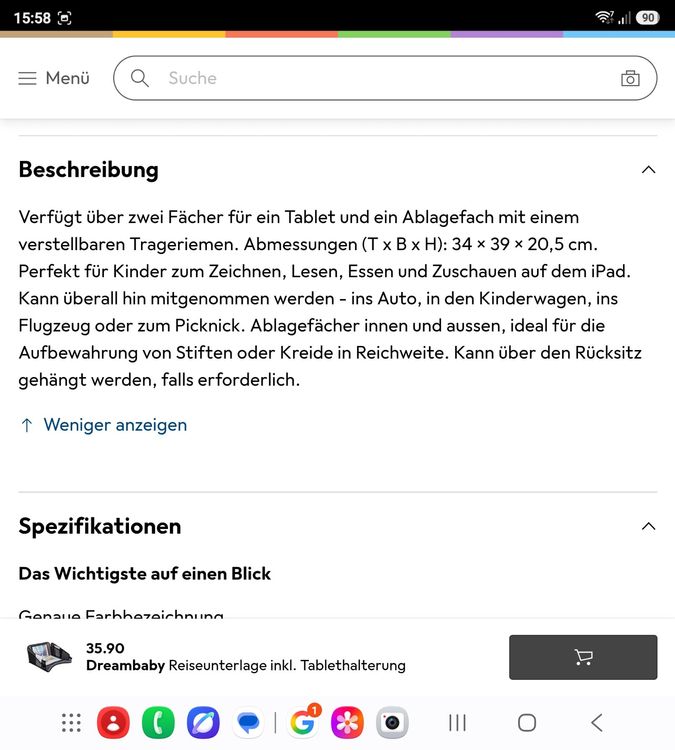Open the Menü drawer
675x750 pixels.
click(54, 78)
